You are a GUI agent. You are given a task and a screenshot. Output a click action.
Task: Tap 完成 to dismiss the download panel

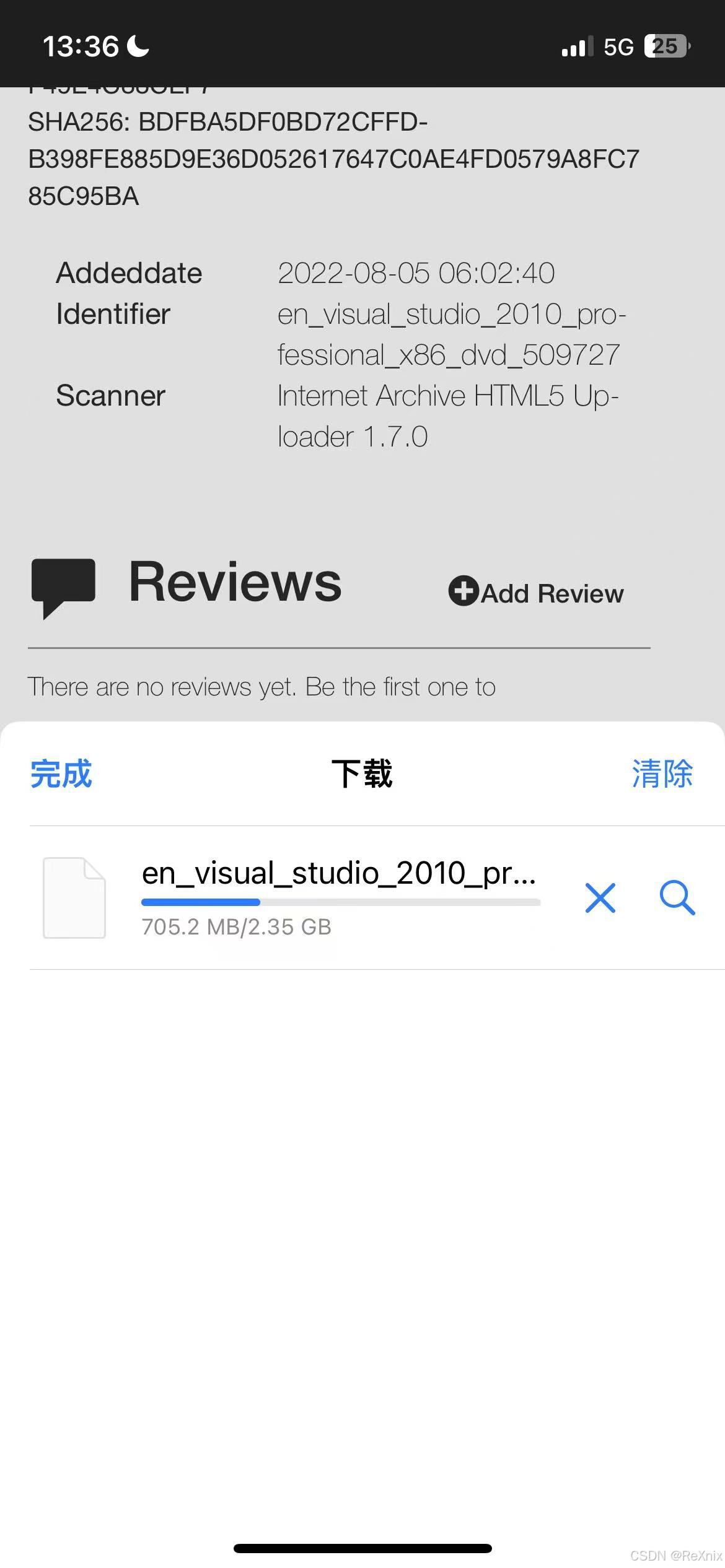[61, 773]
